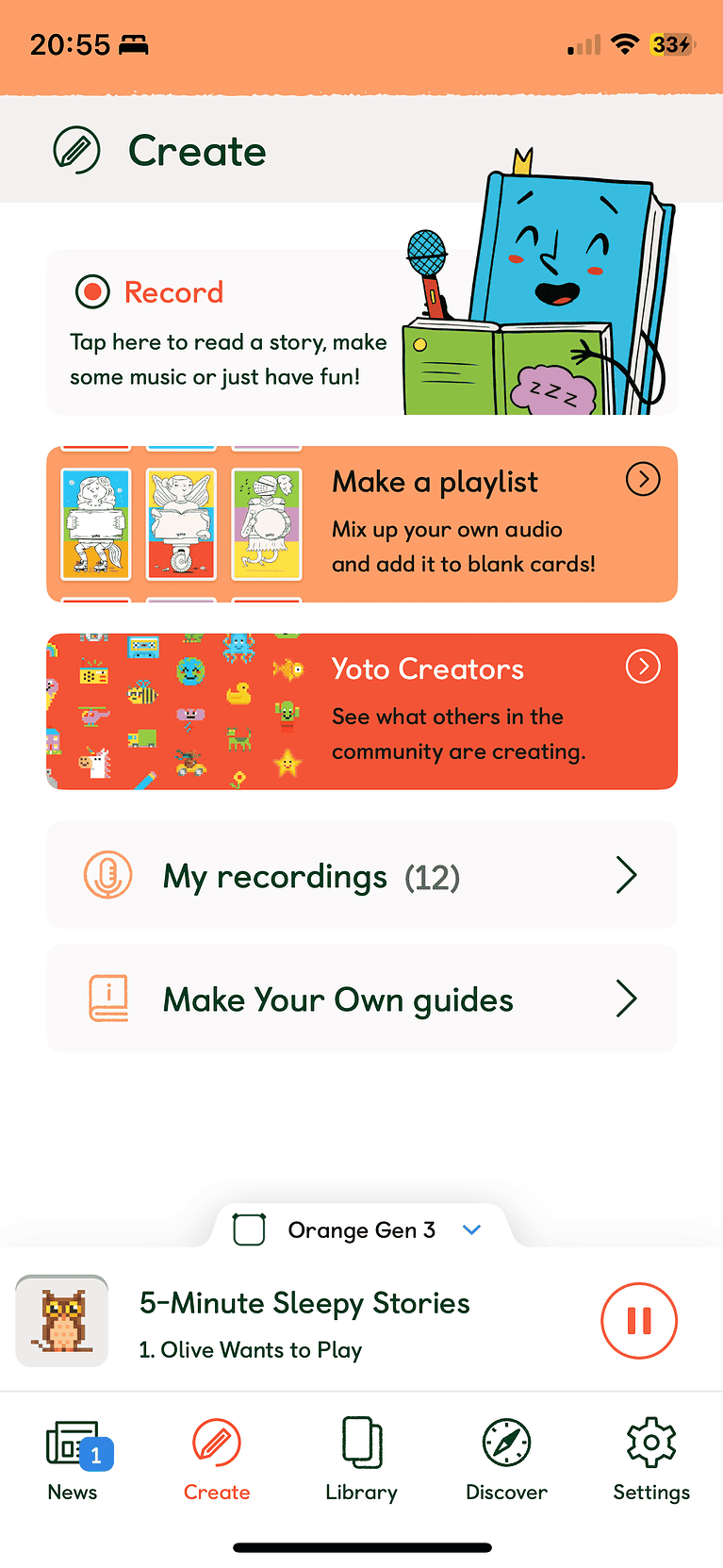723x1568 pixels.
Task: Pause the playing 5-Minute Sleepy Stories
Action: click(639, 1321)
